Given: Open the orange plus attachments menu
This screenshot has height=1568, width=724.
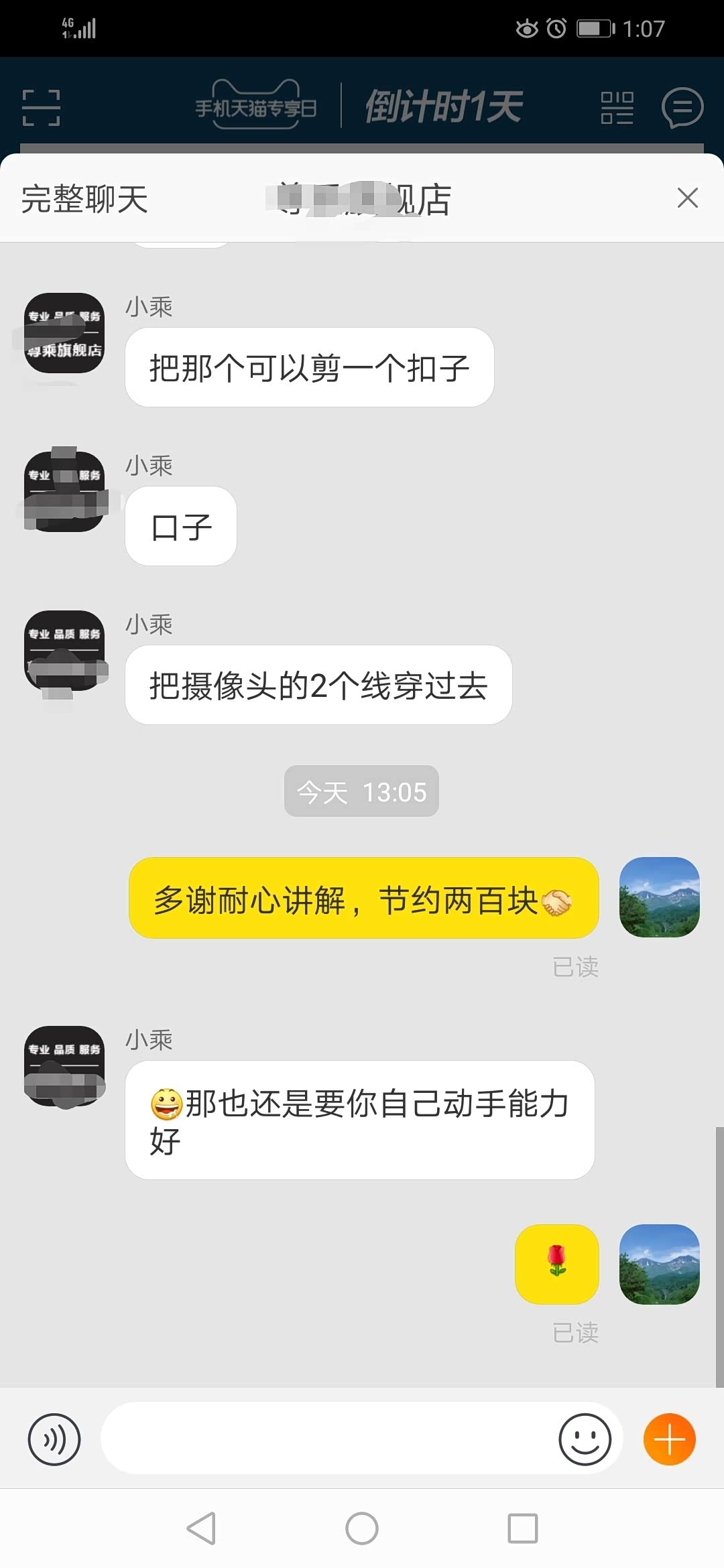Looking at the screenshot, I should point(669,1439).
